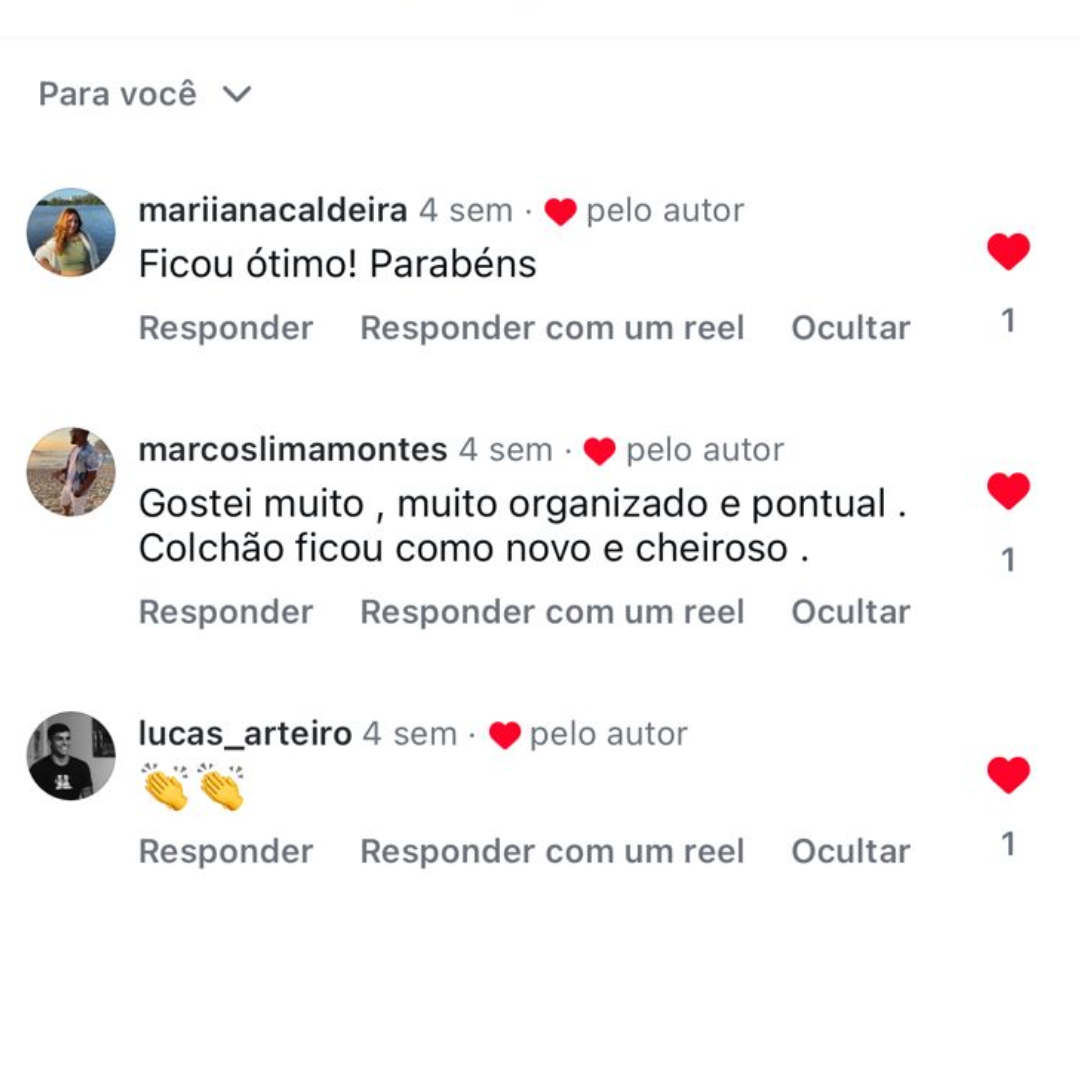Unlike the comment from mariianacaldeira
Screen dimensions: 1080x1080
(x=1008, y=251)
